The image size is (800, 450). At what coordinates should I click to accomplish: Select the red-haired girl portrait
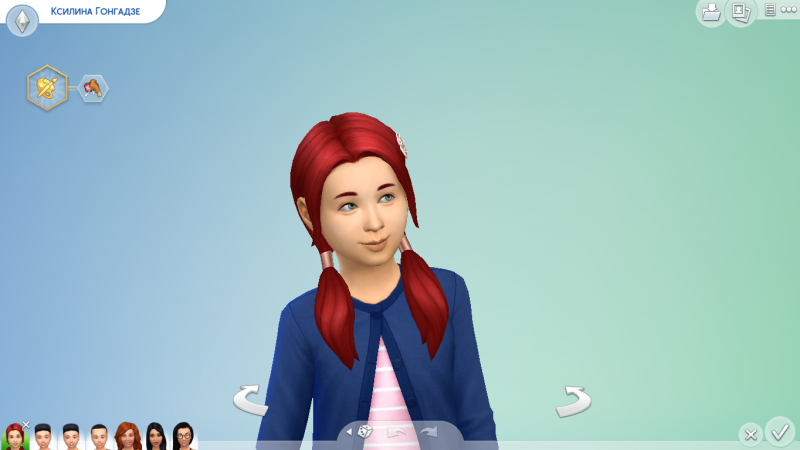pyautogui.click(x=14, y=437)
